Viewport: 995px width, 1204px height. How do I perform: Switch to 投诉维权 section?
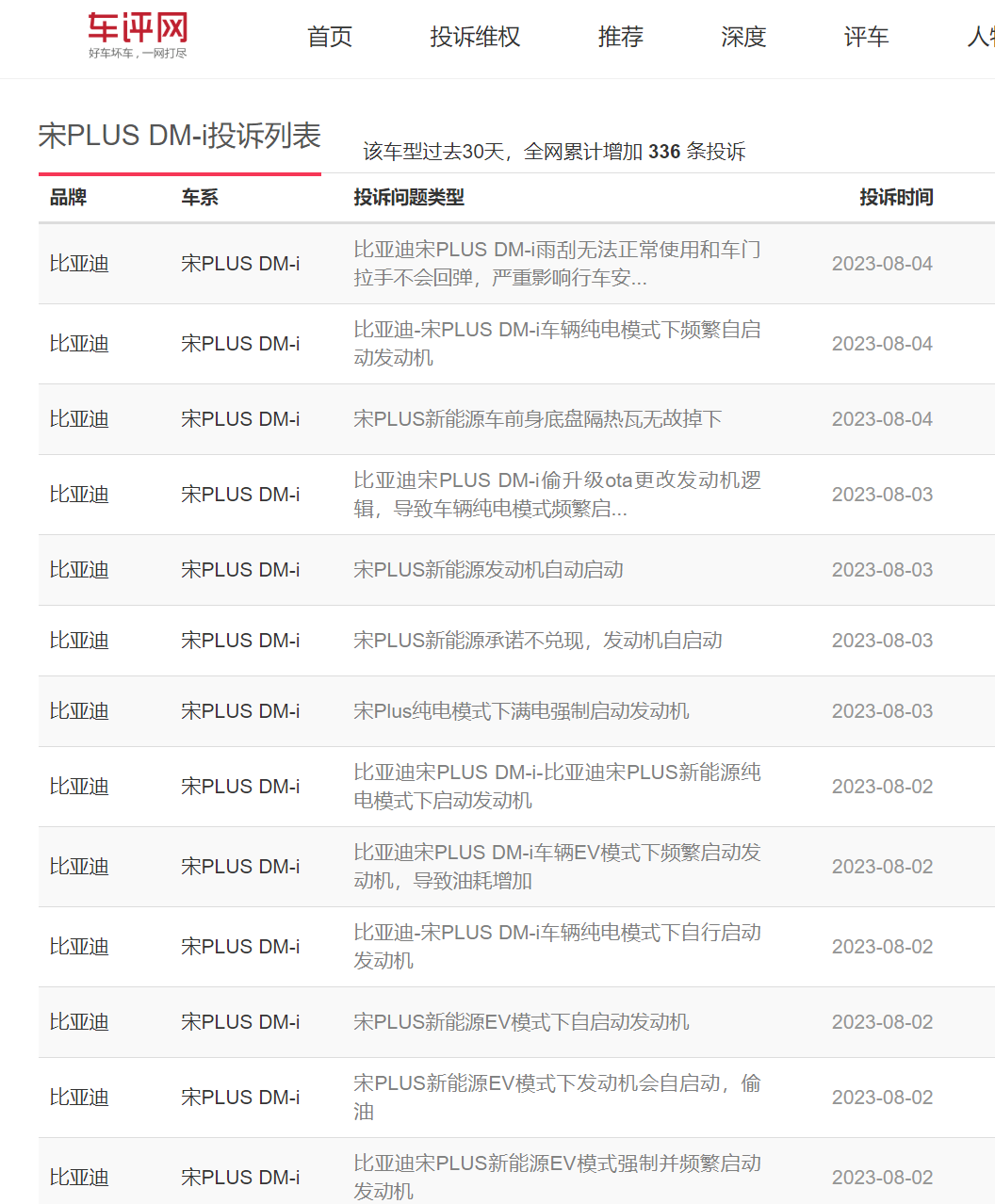(475, 37)
